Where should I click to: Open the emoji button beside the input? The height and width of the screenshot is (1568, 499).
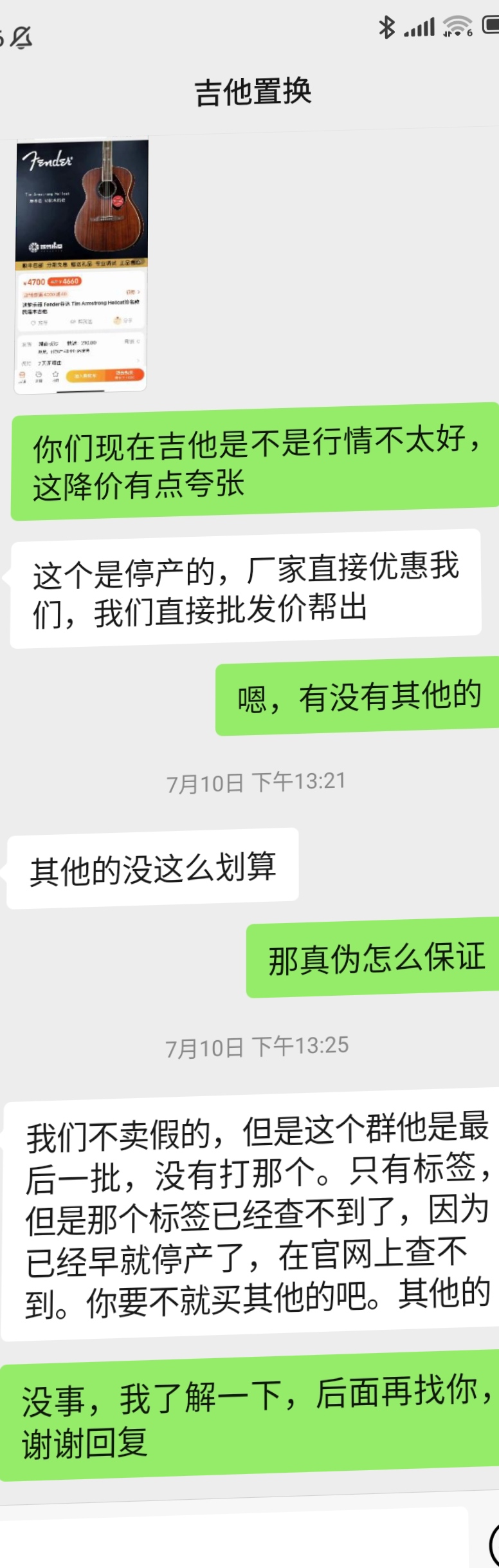point(494,1544)
